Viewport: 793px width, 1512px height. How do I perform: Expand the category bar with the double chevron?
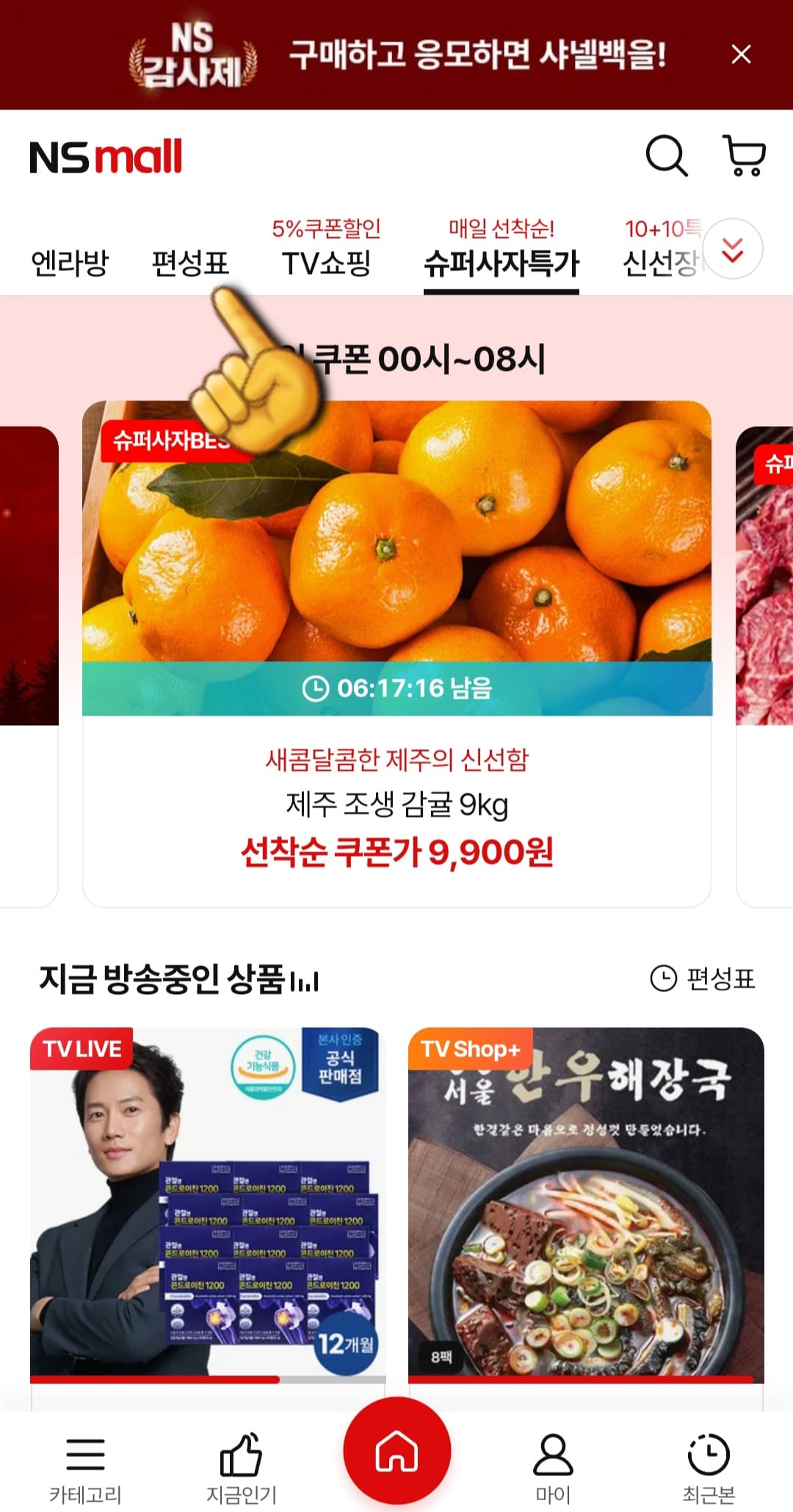click(731, 251)
